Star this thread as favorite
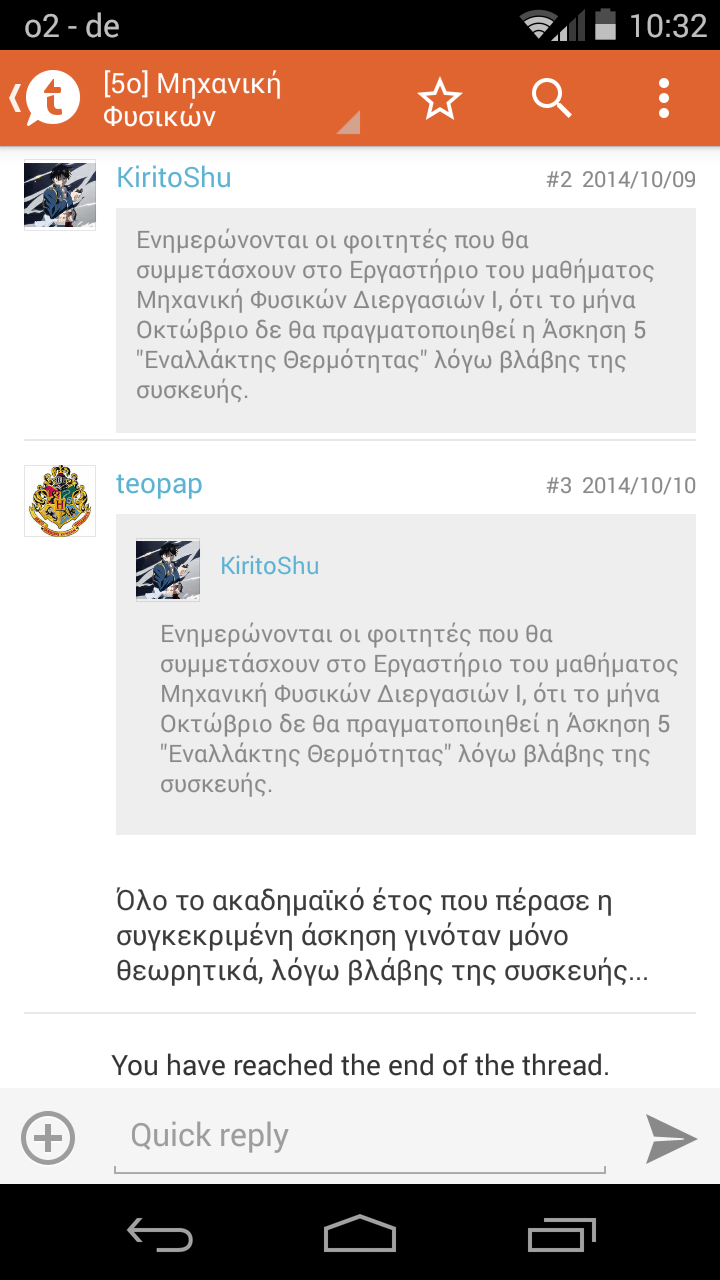The height and width of the screenshot is (1280, 720). point(440,99)
